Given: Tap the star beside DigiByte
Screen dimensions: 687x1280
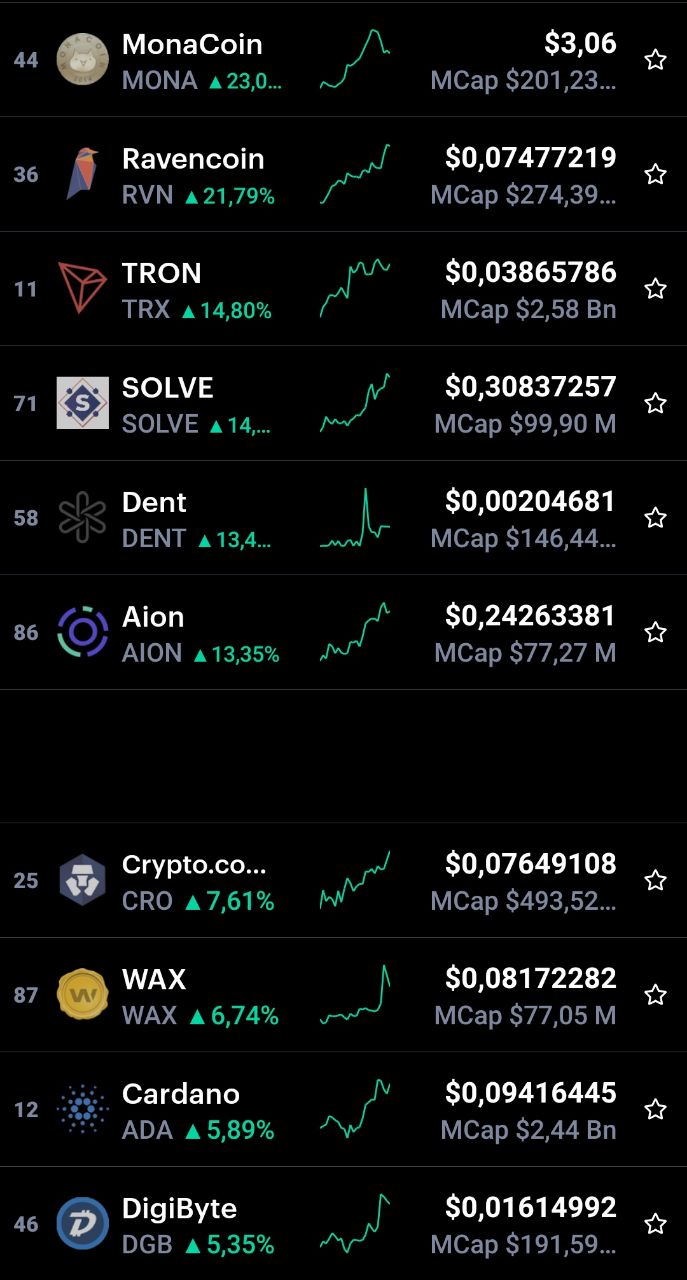Looking at the screenshot, I should 655,1224.
